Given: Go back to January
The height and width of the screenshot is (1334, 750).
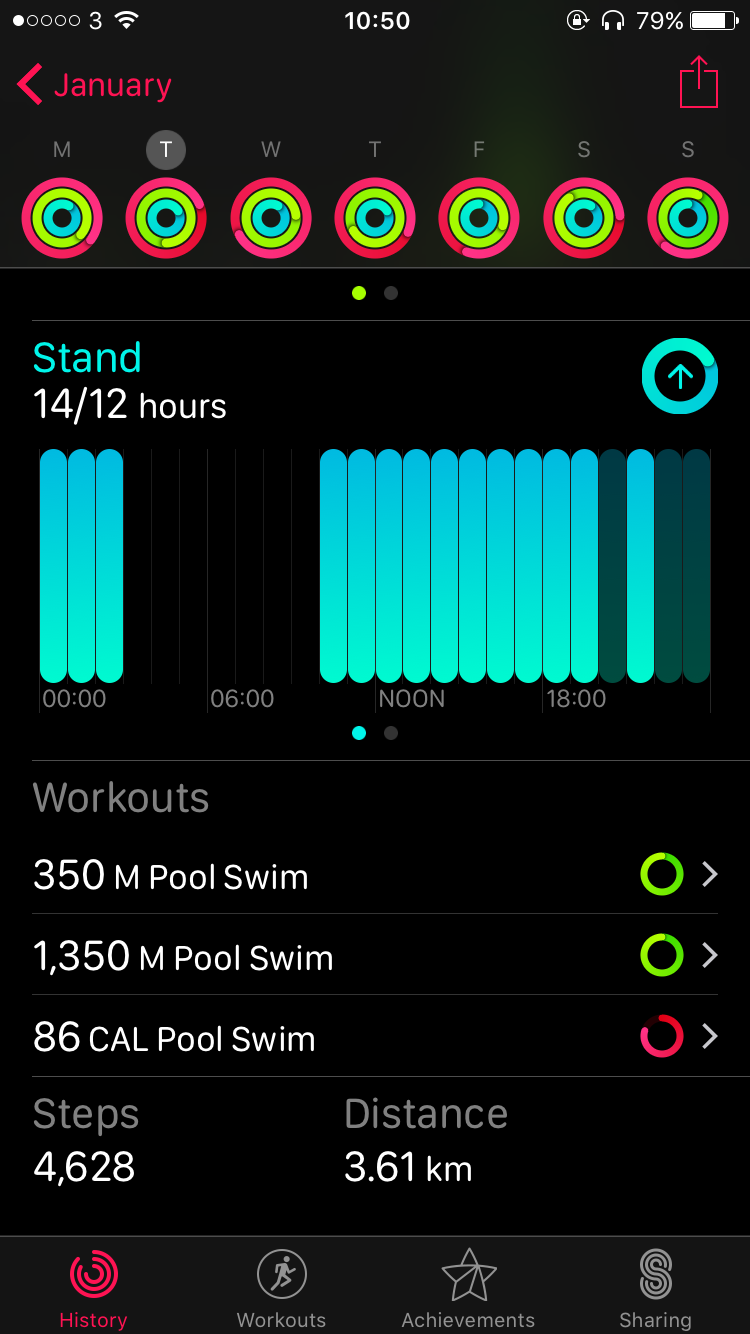Looking at the screenshot, I should click(x=95, y=85).
